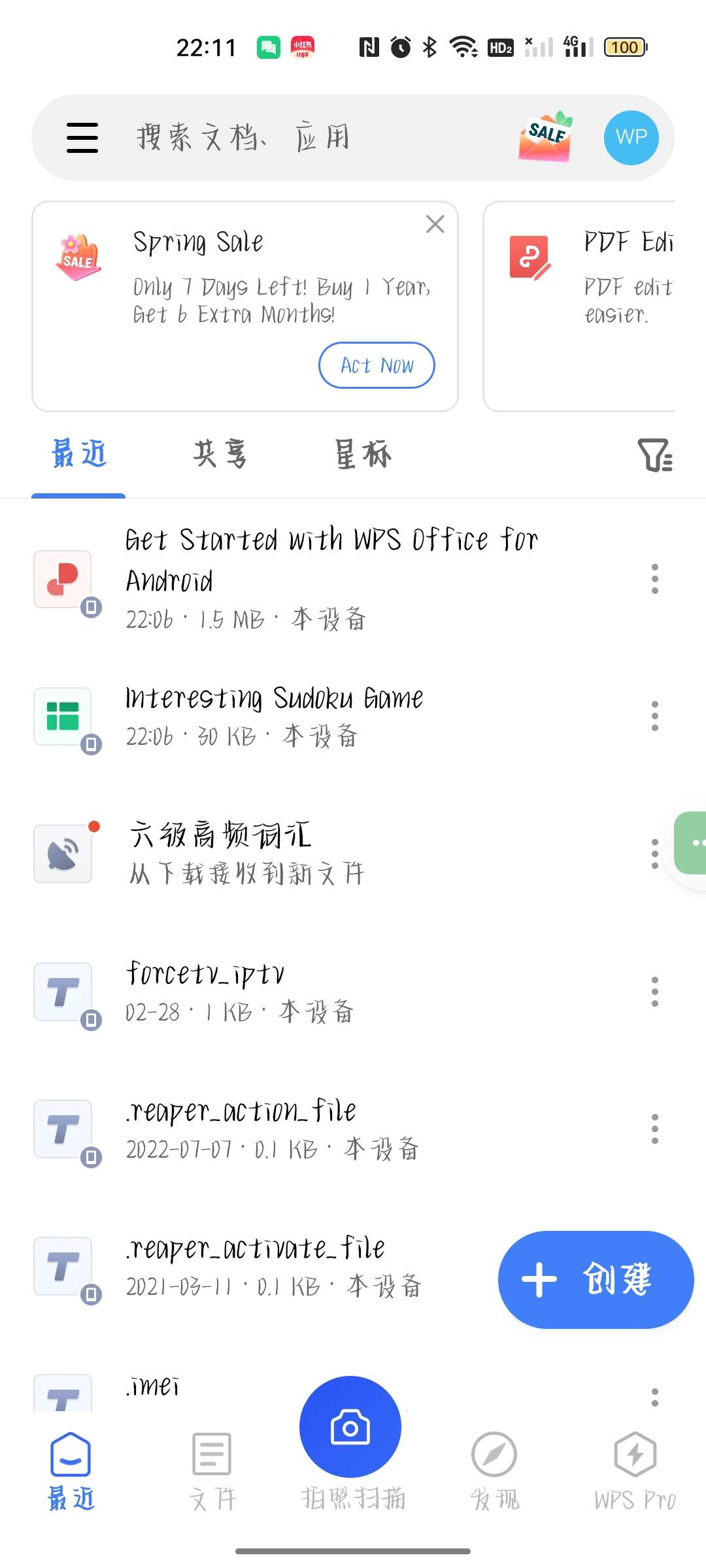Tap the 创建 create button
Image resolution: width=706 pixels, height=1568 pixels.
tap(596, 1279)
